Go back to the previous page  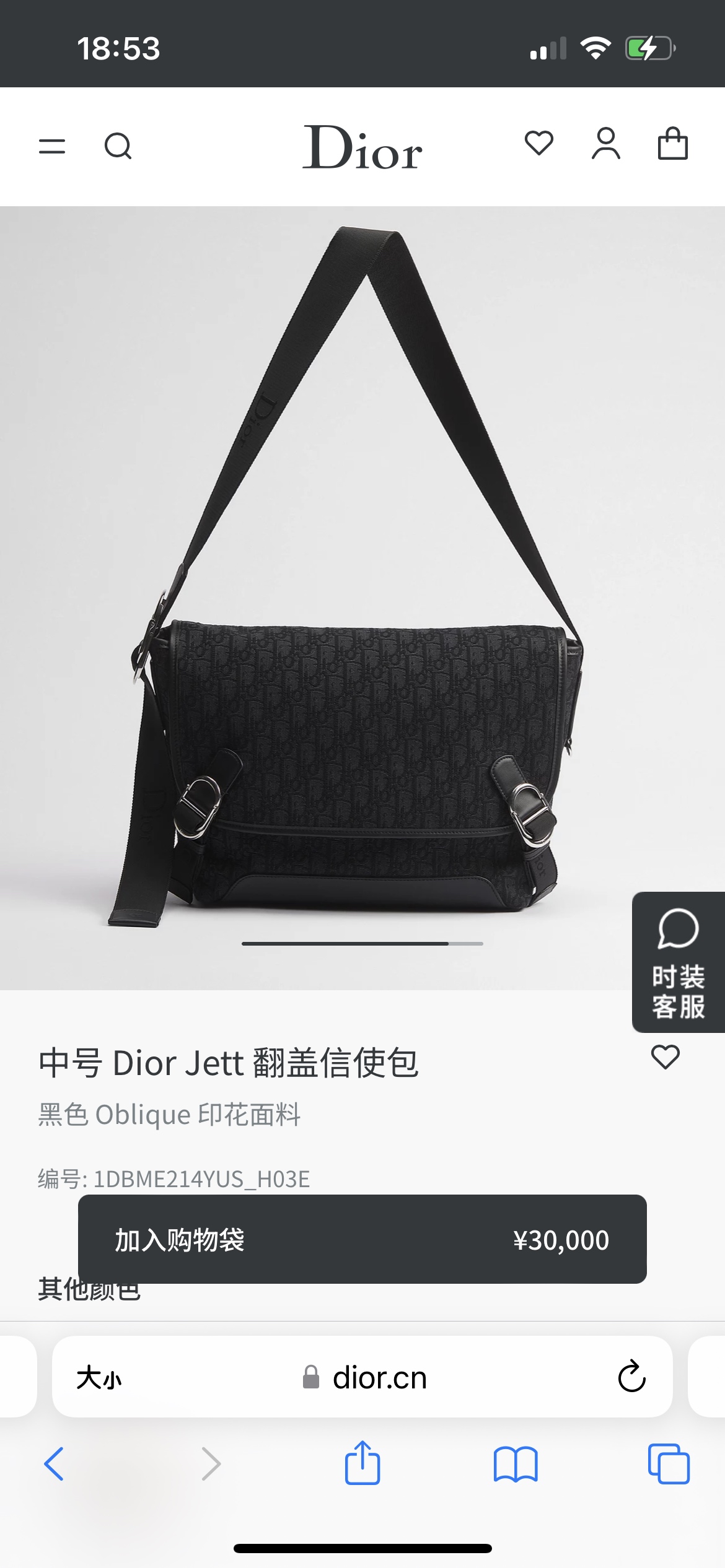tap(55, 1464)
